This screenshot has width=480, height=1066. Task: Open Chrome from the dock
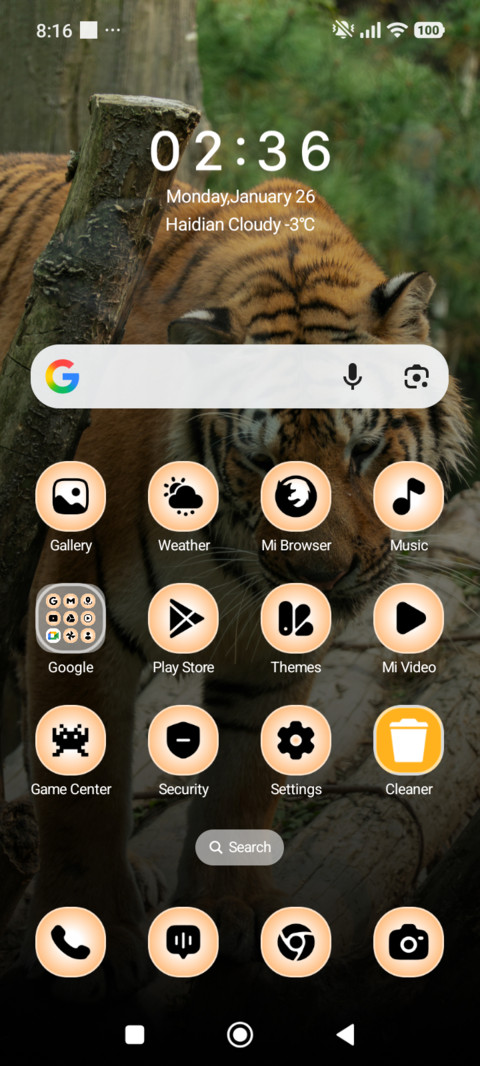click(x=296, y=942)
